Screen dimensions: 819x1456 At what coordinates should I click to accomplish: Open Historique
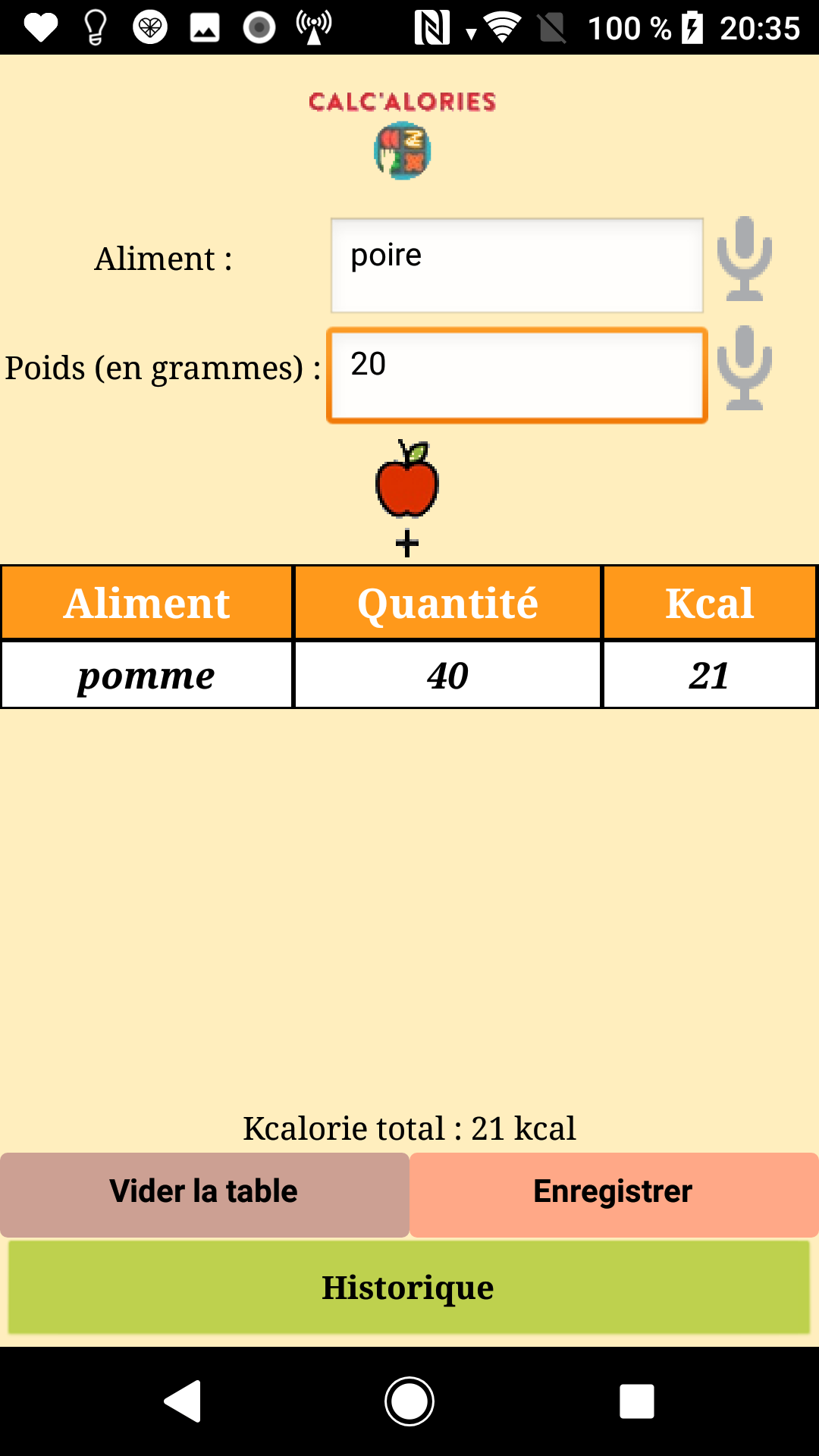click(409, 1288)
